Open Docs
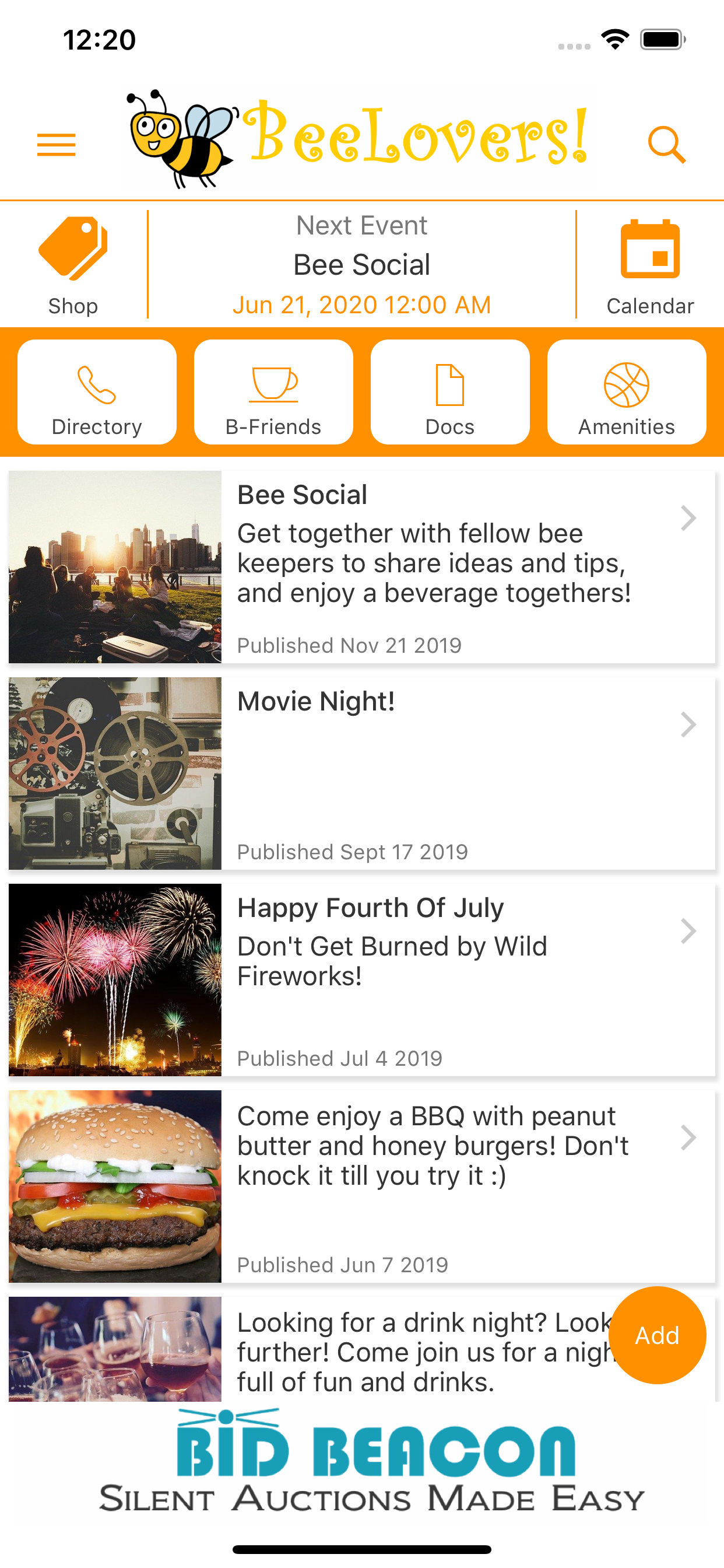The image size is (724, 1568). (449, 392)
